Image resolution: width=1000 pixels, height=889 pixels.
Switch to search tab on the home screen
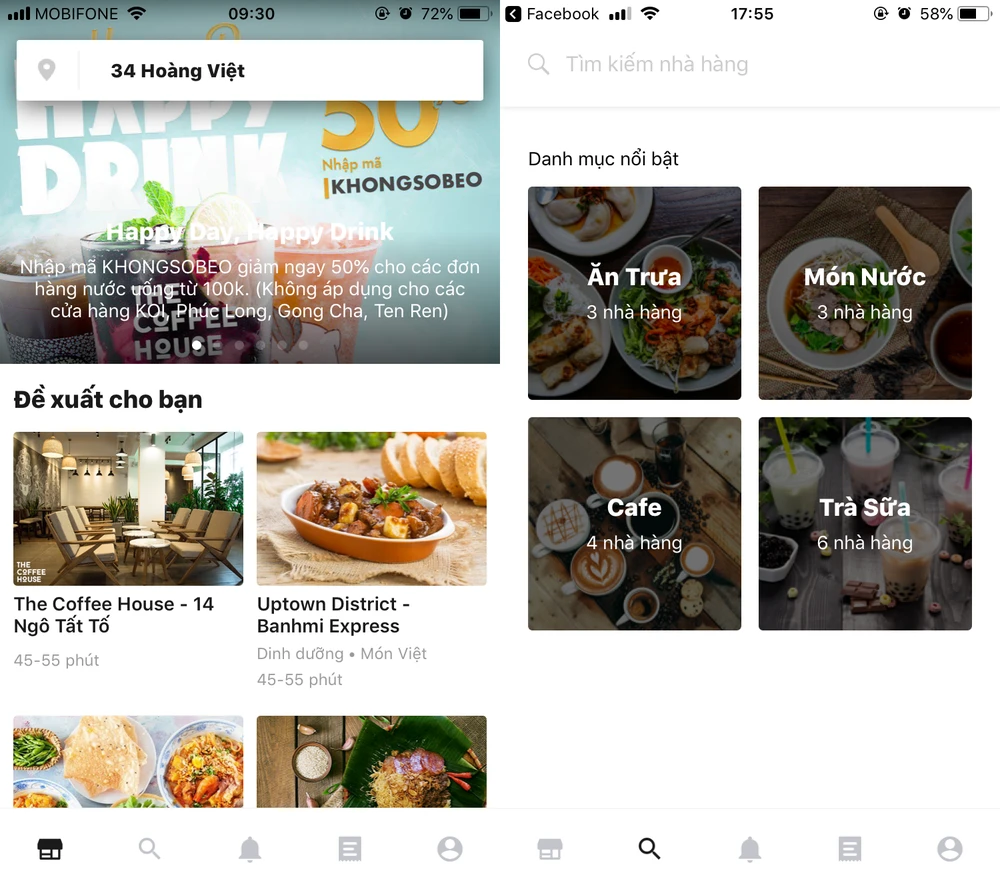coord(149,849)
